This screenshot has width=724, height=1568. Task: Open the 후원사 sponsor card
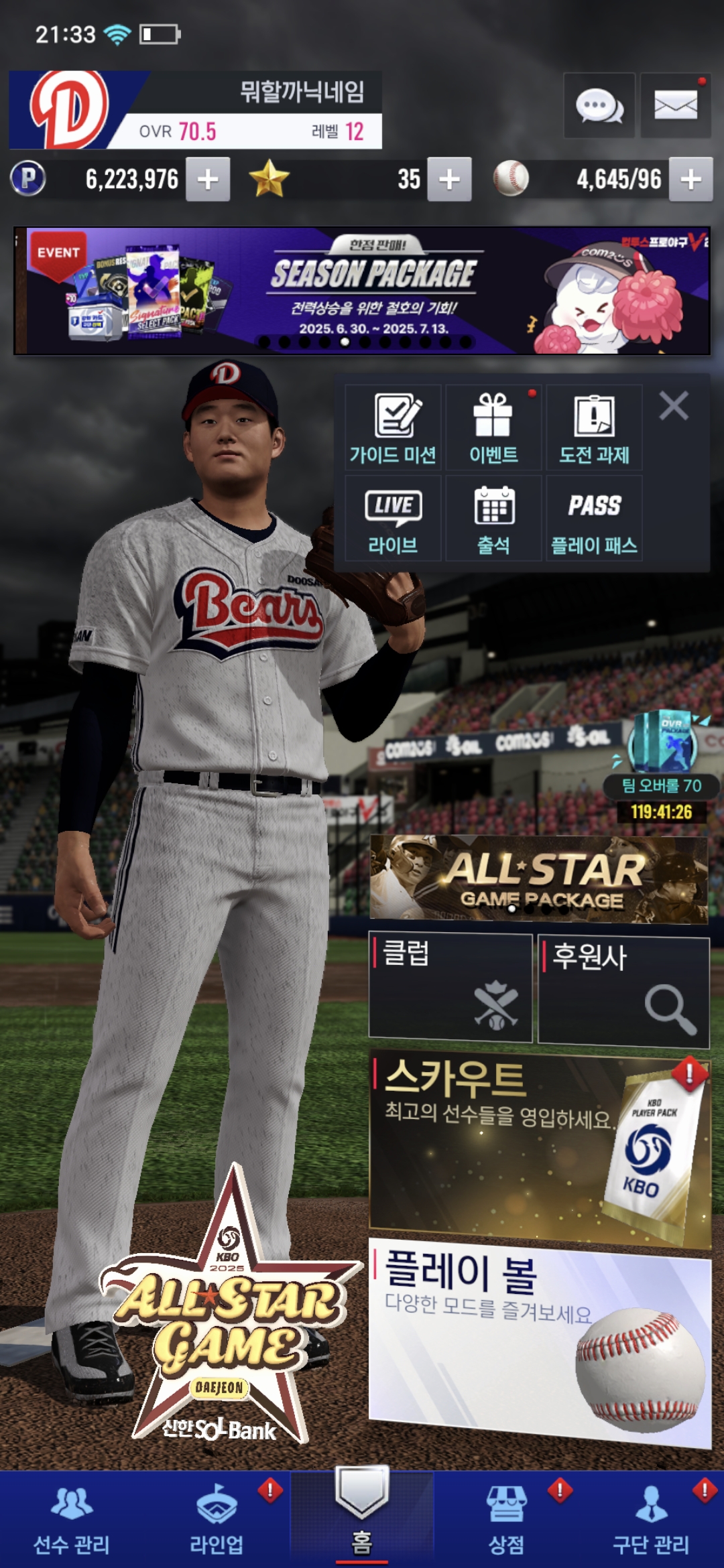click(x=623, y=990)
